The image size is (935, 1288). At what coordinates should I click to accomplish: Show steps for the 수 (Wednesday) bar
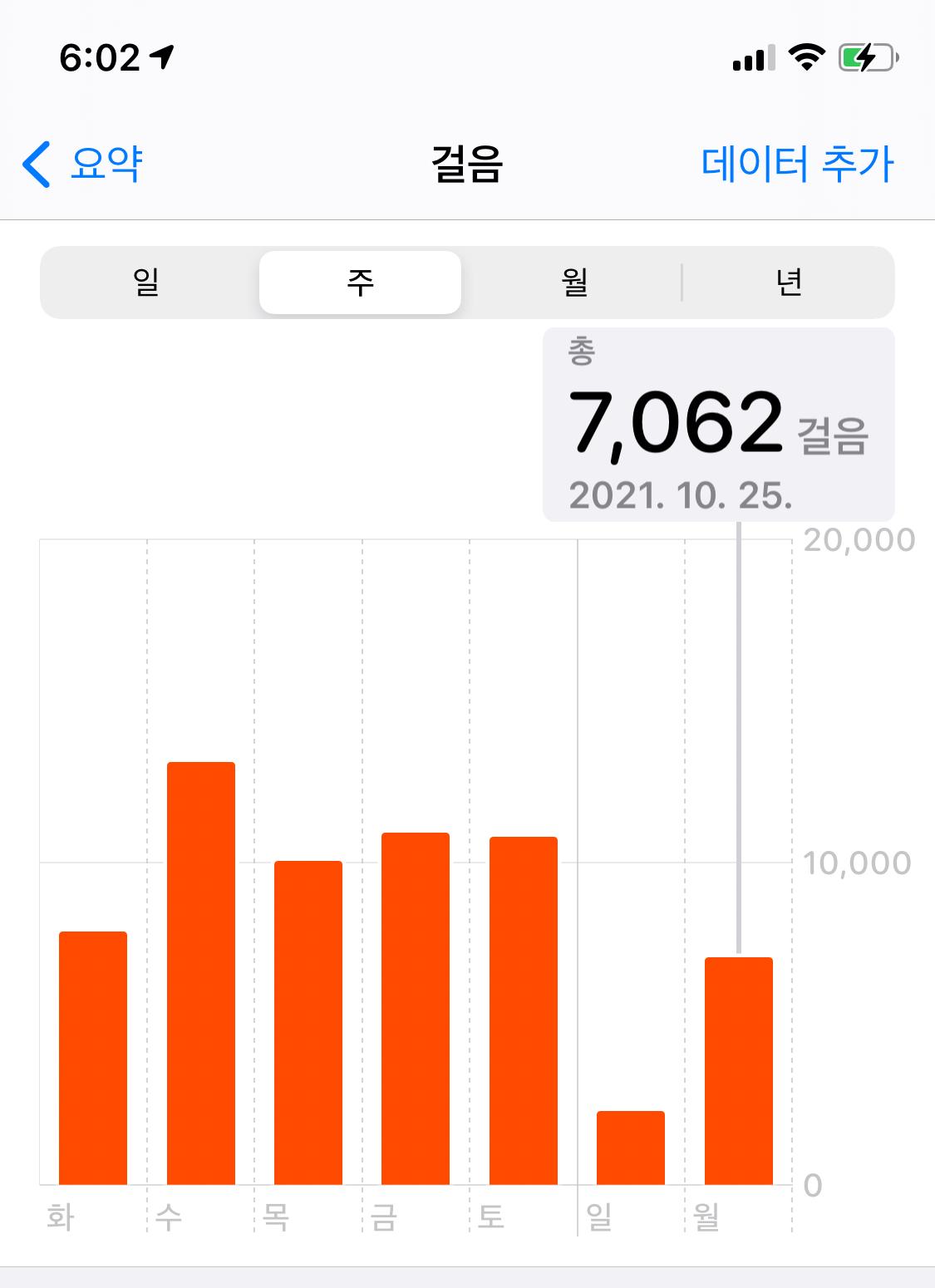(201, 972)
